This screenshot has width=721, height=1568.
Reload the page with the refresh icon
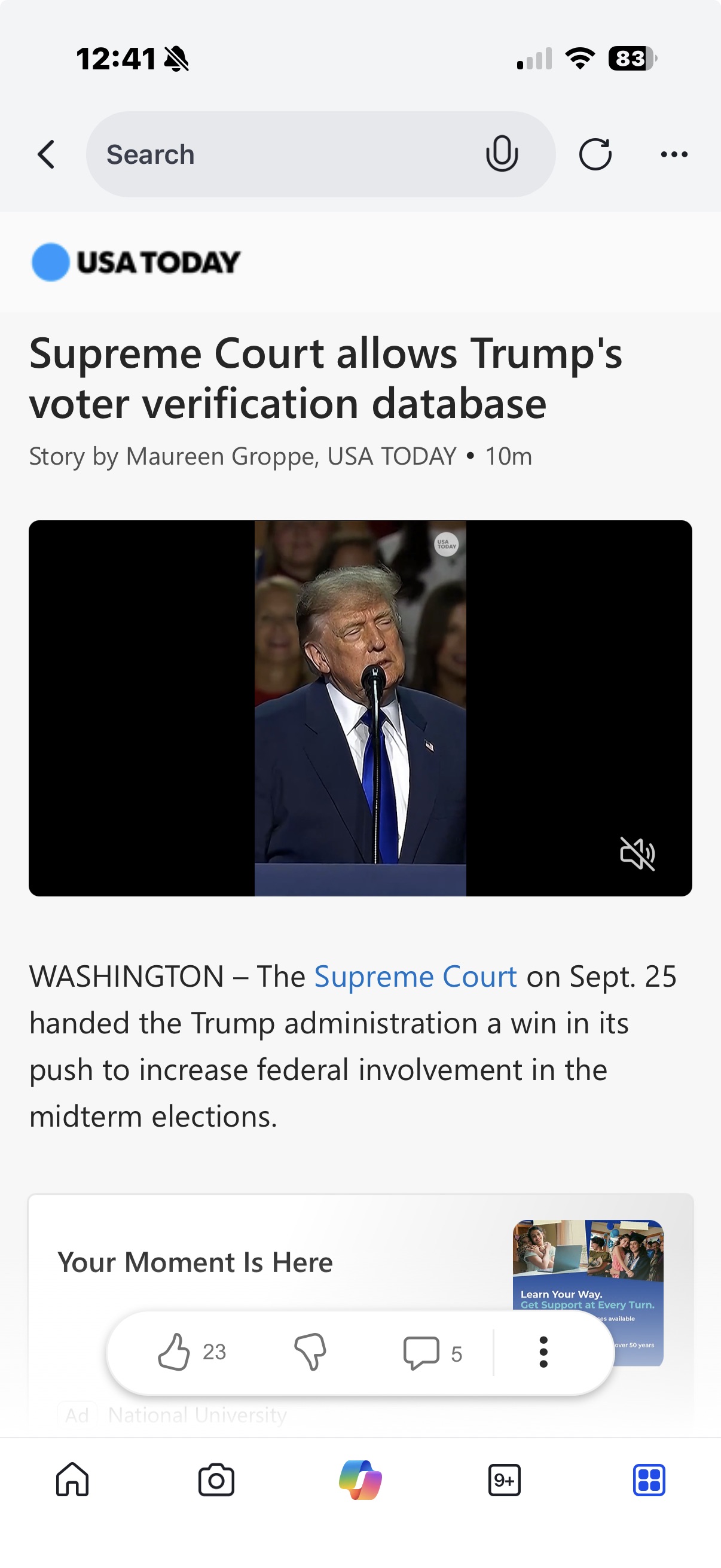595,154
